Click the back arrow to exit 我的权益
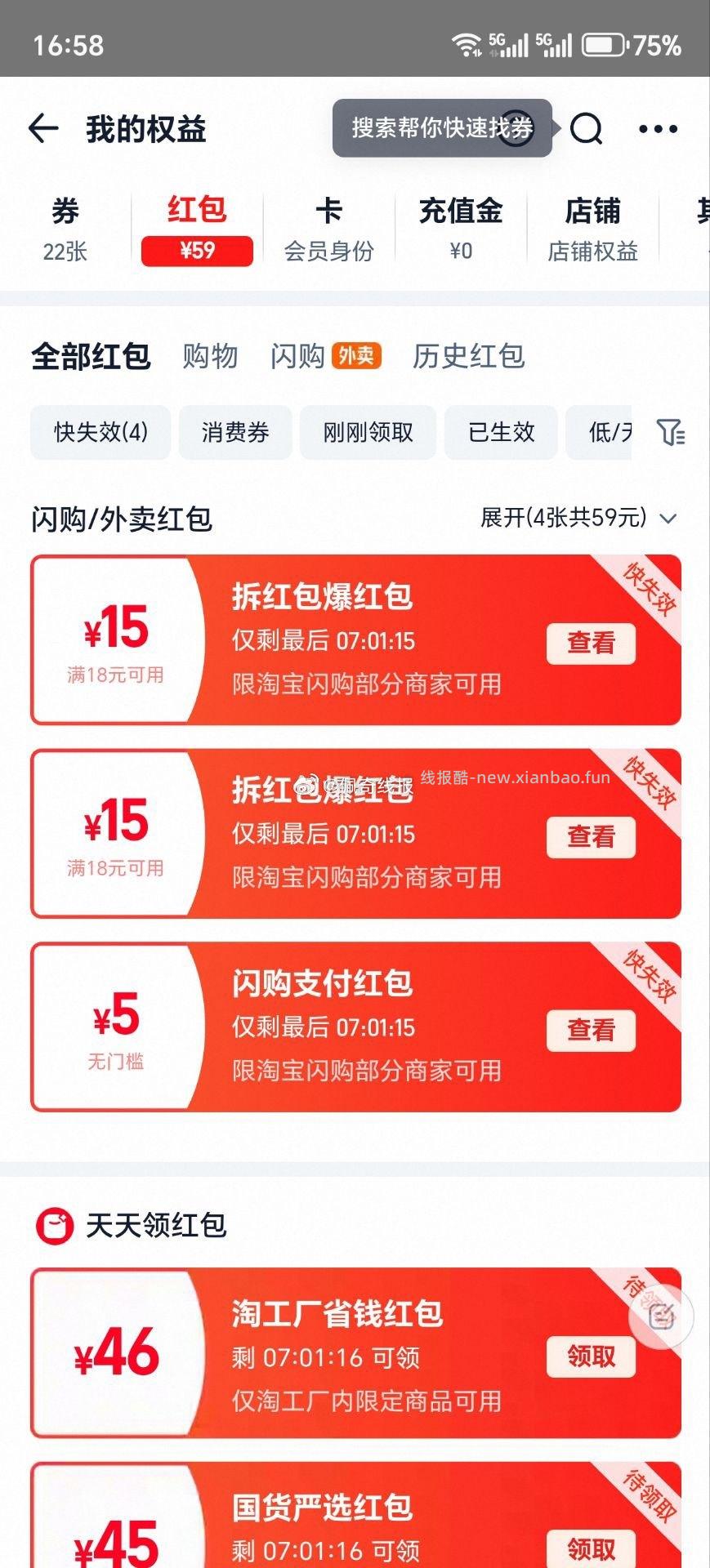 (43, 128)
